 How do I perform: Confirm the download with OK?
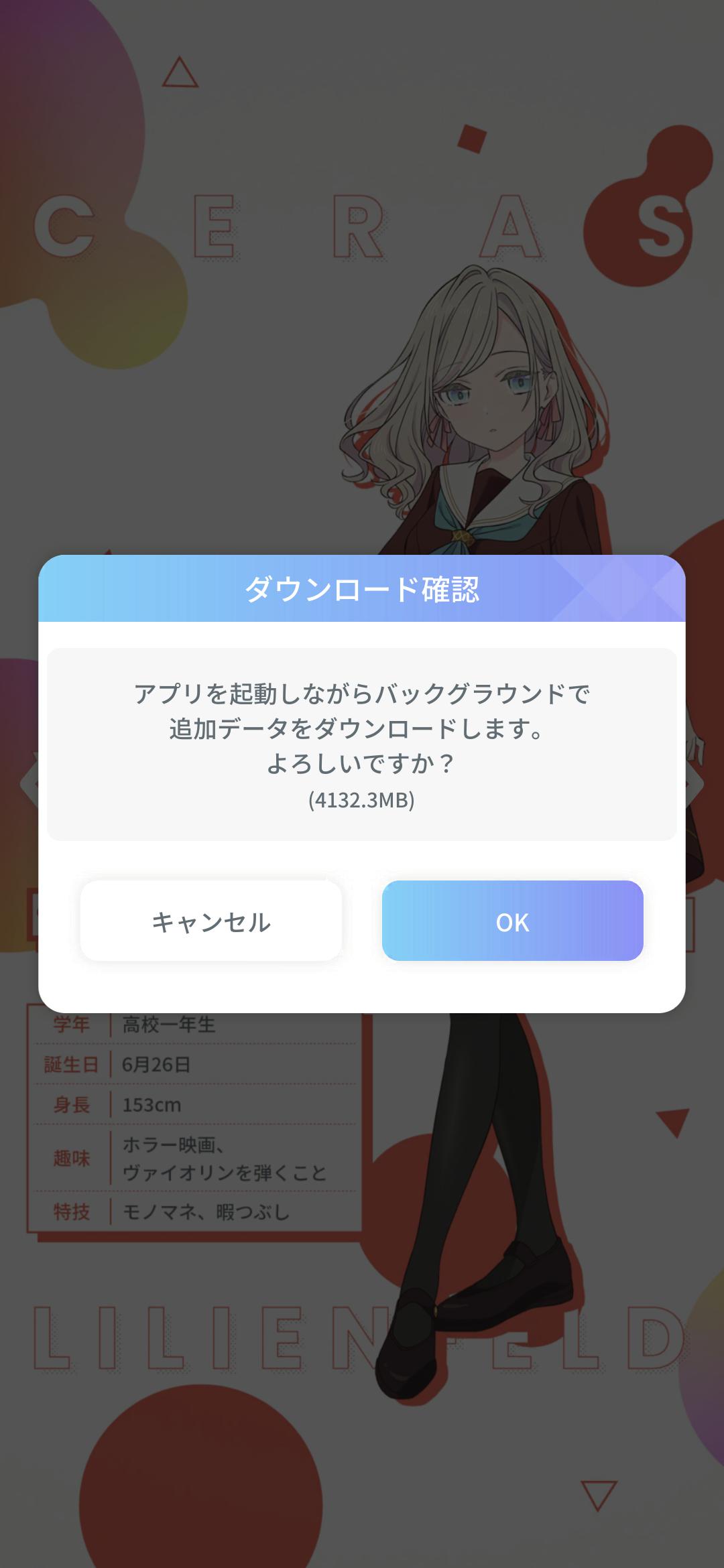(x=512, y=921)
